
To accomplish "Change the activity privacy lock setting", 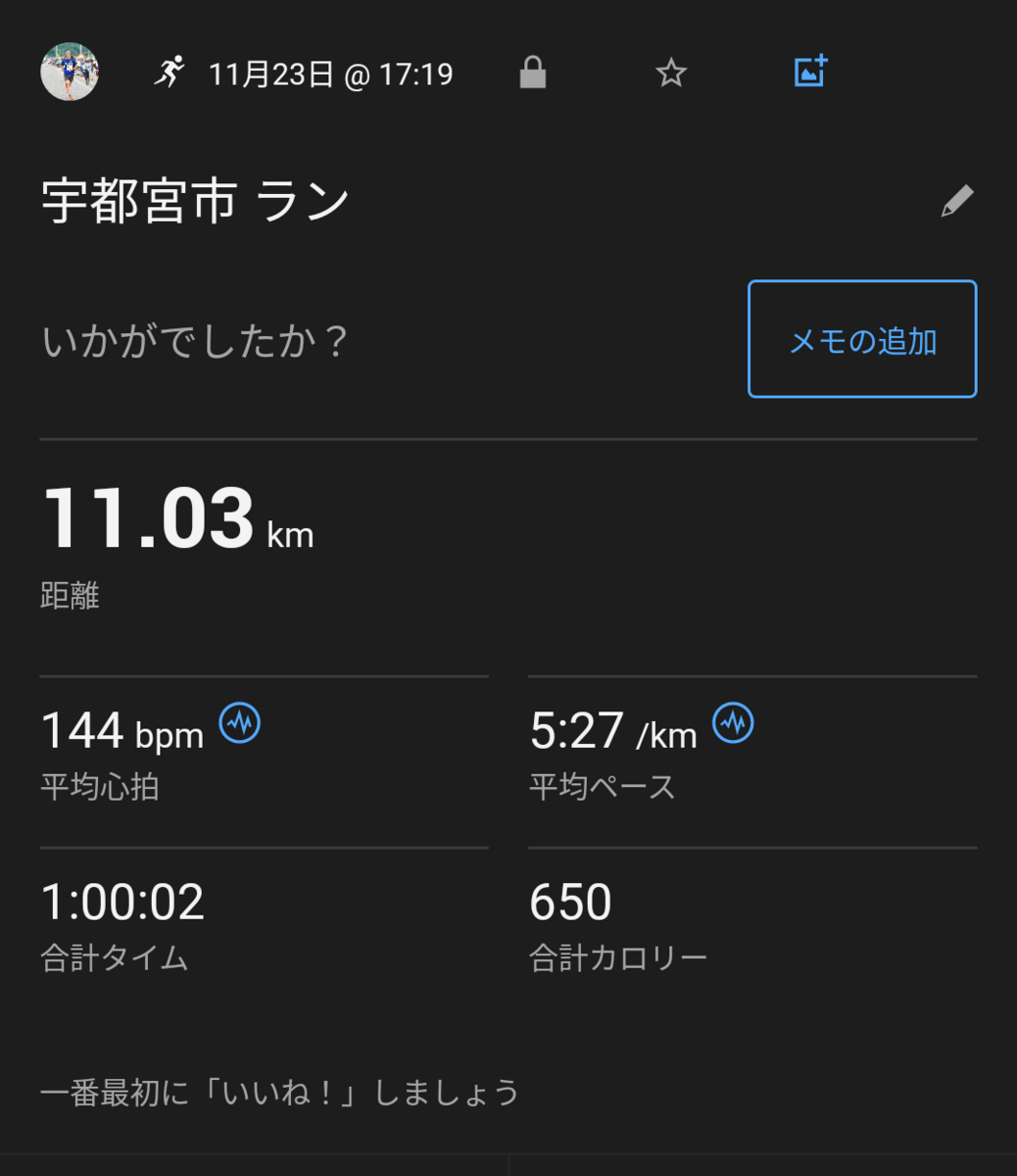I will [532, 73].
